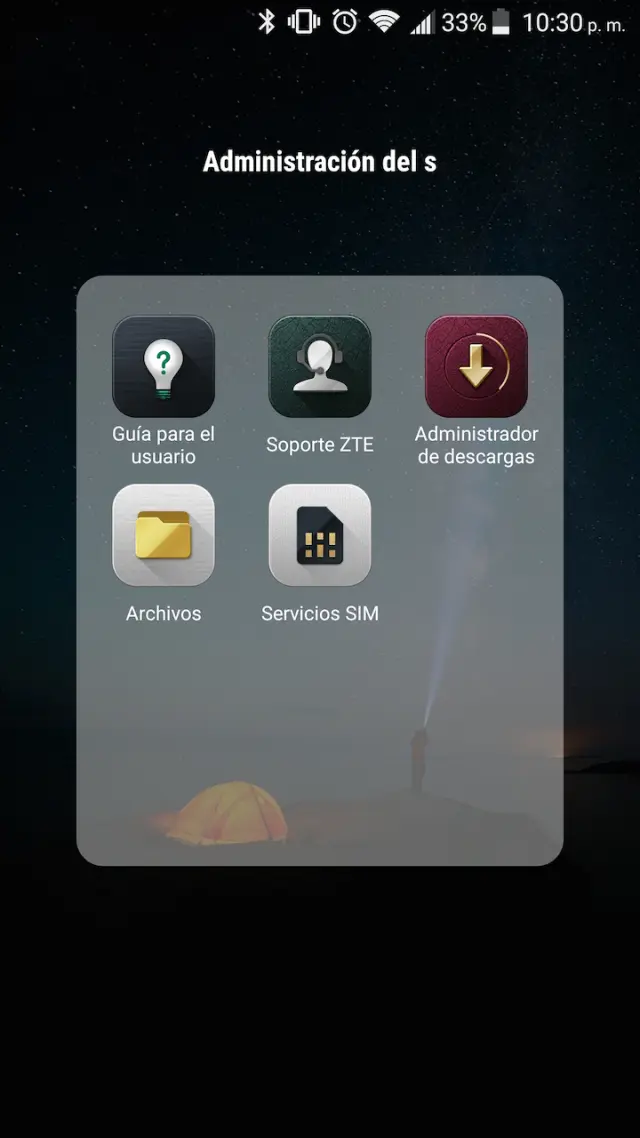Launch Servicios SIM app
The width and height of the screenshot is (640, 1138).
(x=320, y=535)
